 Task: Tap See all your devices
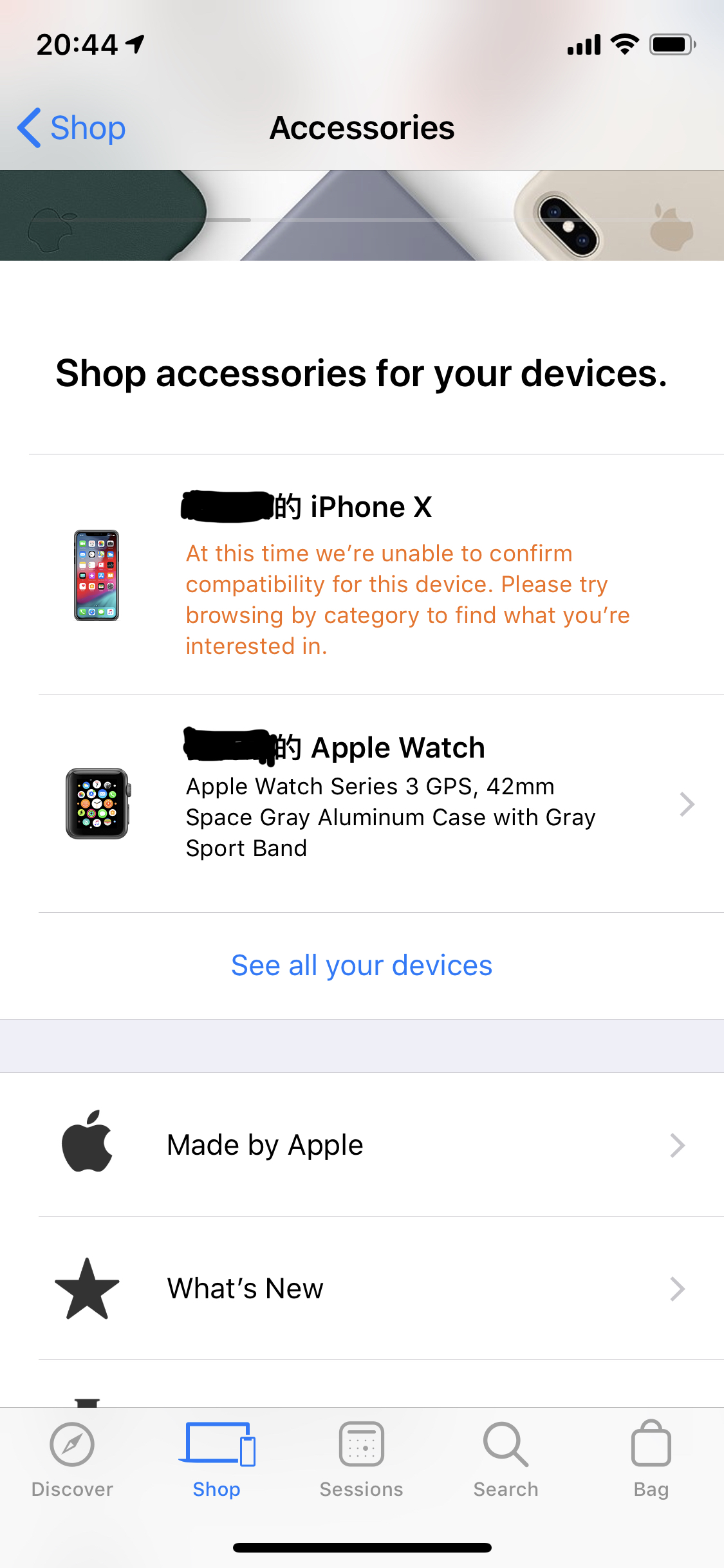coord(362,966)
